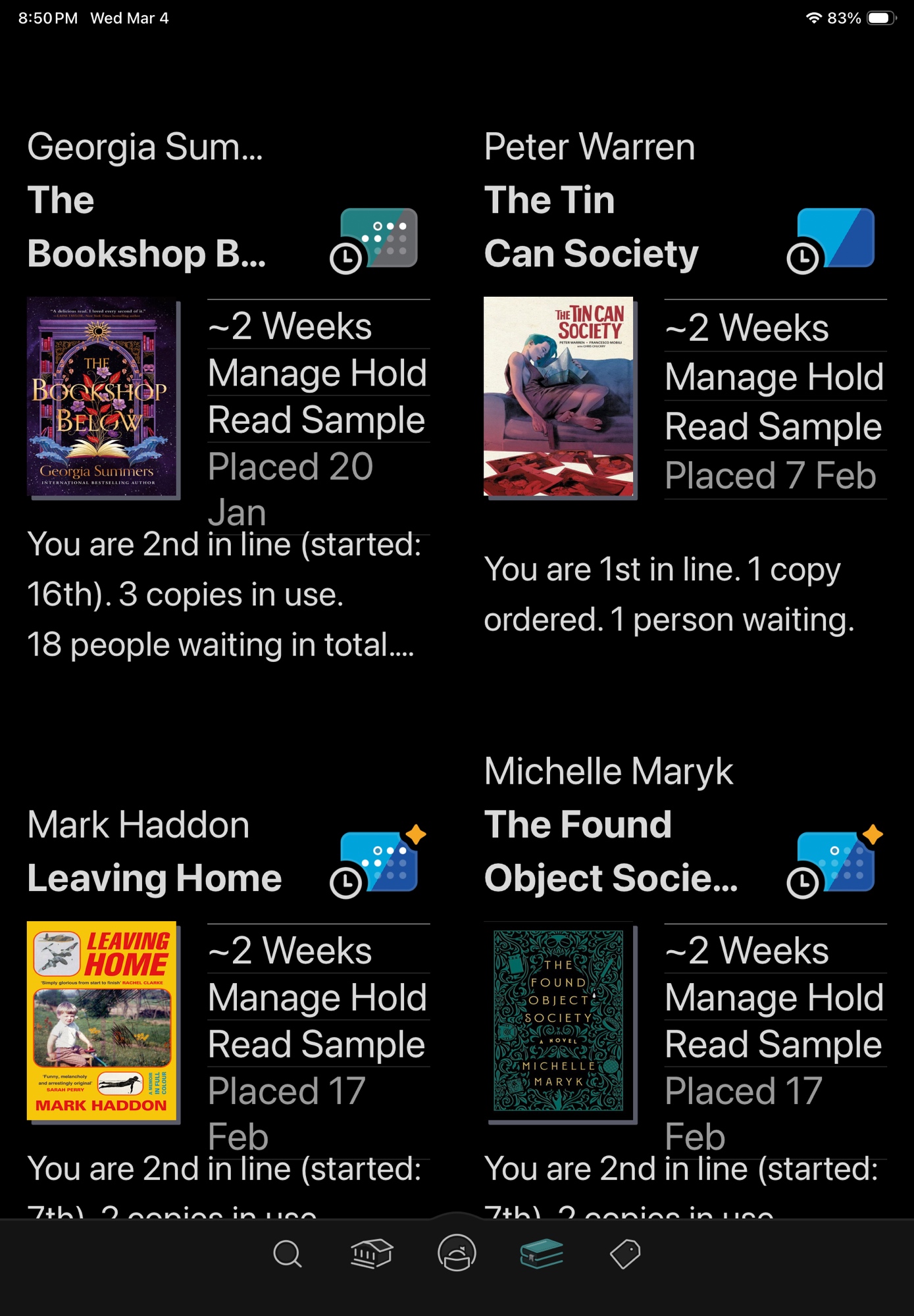Open the tags tab
The image size is (914, 1316).
click(625, 1253)
